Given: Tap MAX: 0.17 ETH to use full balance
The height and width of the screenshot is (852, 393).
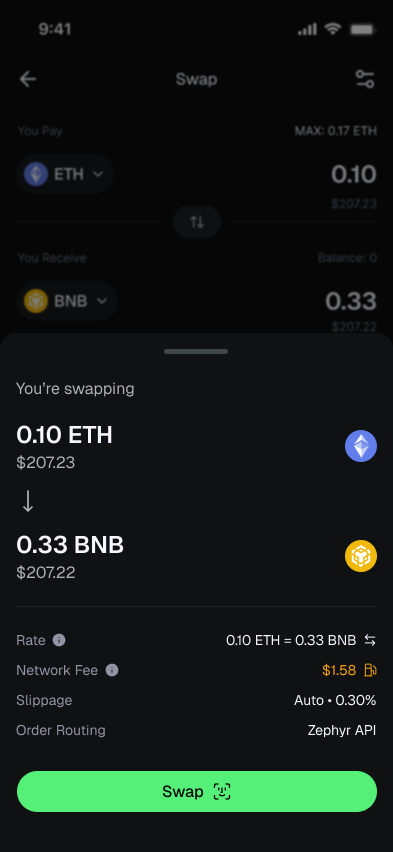Looking at the screenshot, I should click(335, 131).
